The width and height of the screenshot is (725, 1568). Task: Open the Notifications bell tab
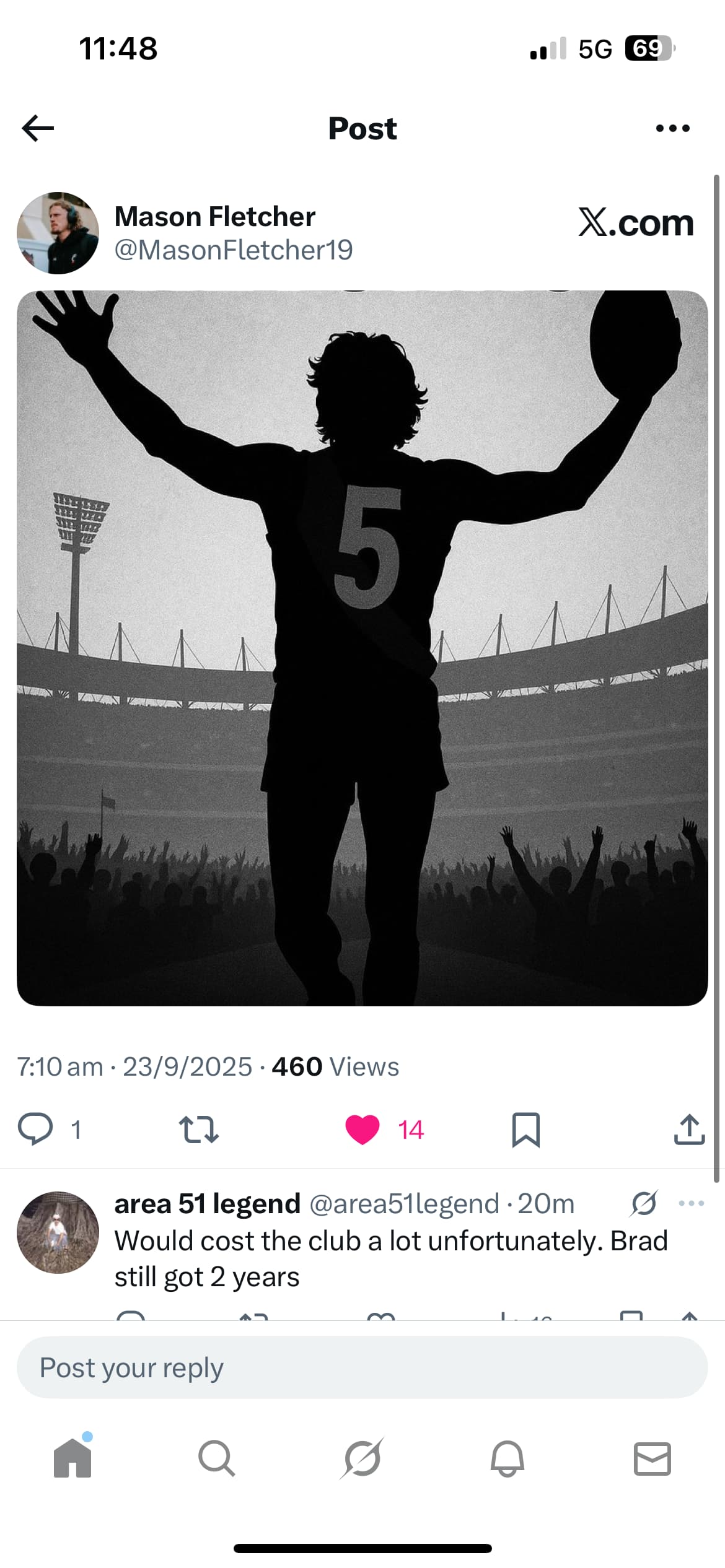[507, 1458]
